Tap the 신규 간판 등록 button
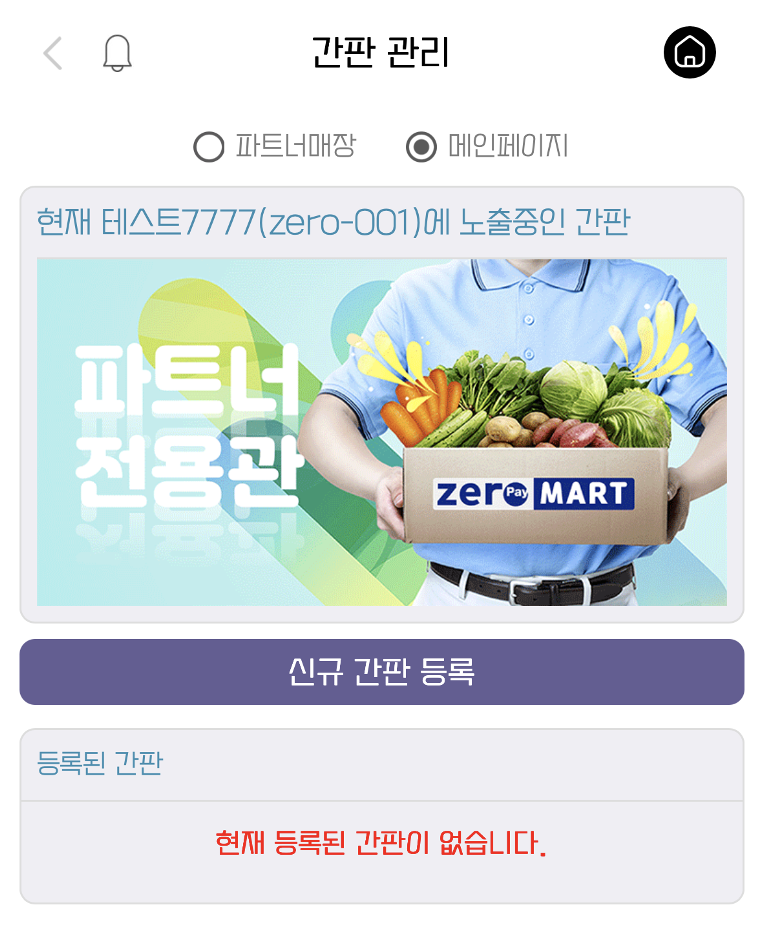This screenshot has width=766, height=940. [x=382, y=672]
